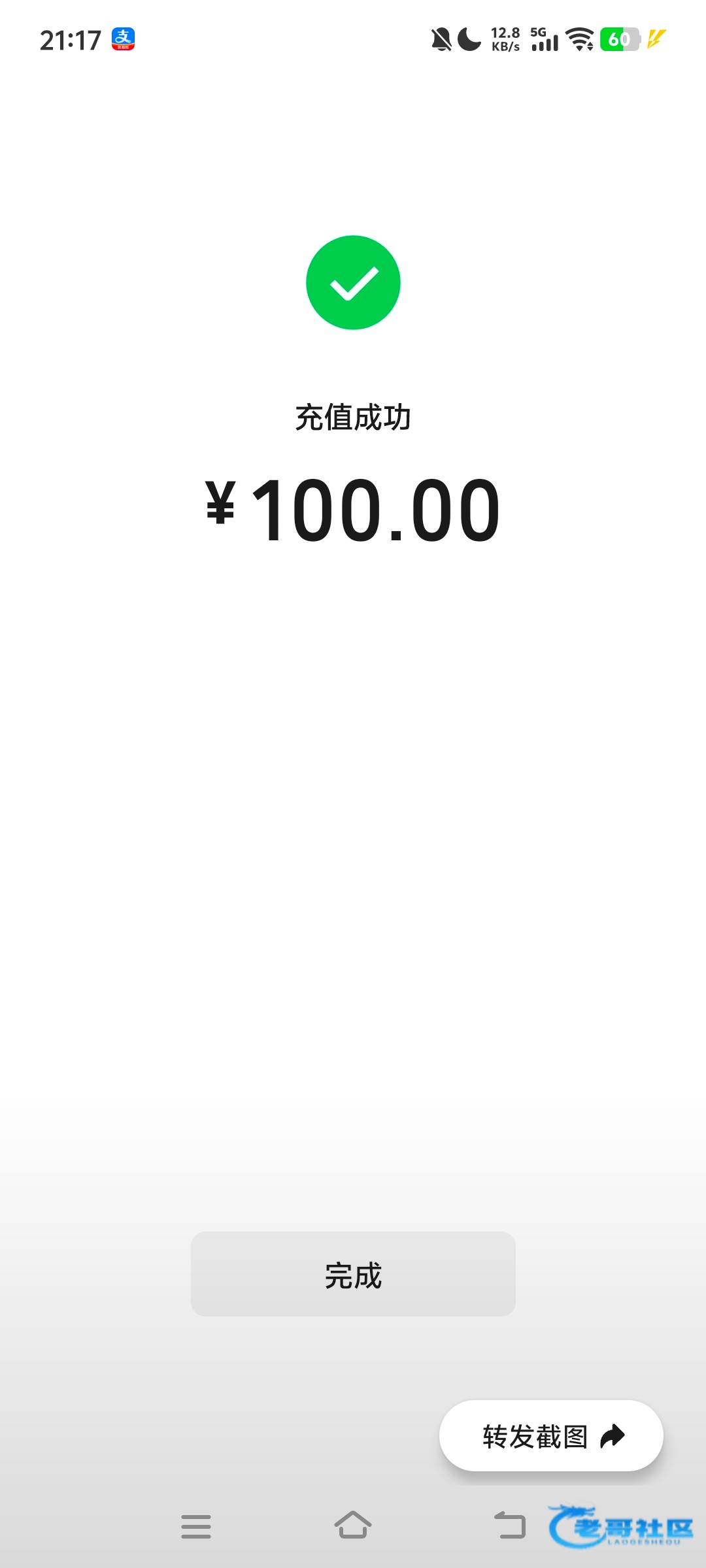Viewport: 706px width, 1568px height.
Task: Open the recent apps menu
Action: click(196, 1526)
